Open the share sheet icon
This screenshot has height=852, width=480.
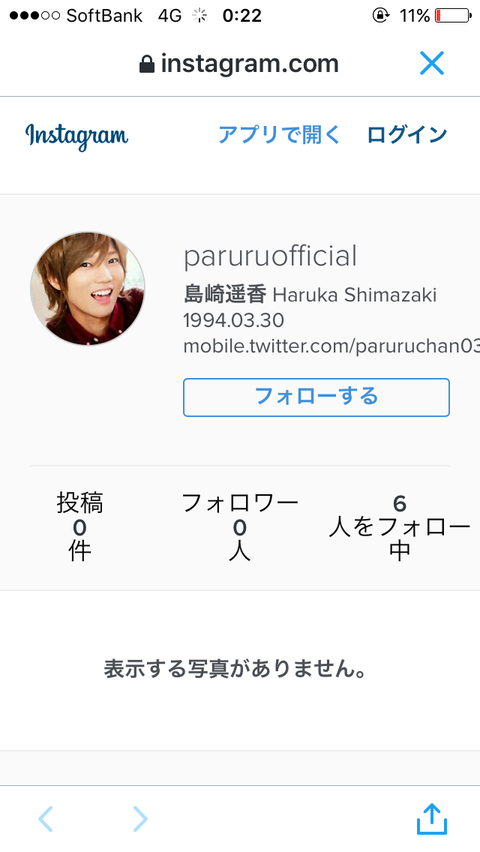point(432,818)
